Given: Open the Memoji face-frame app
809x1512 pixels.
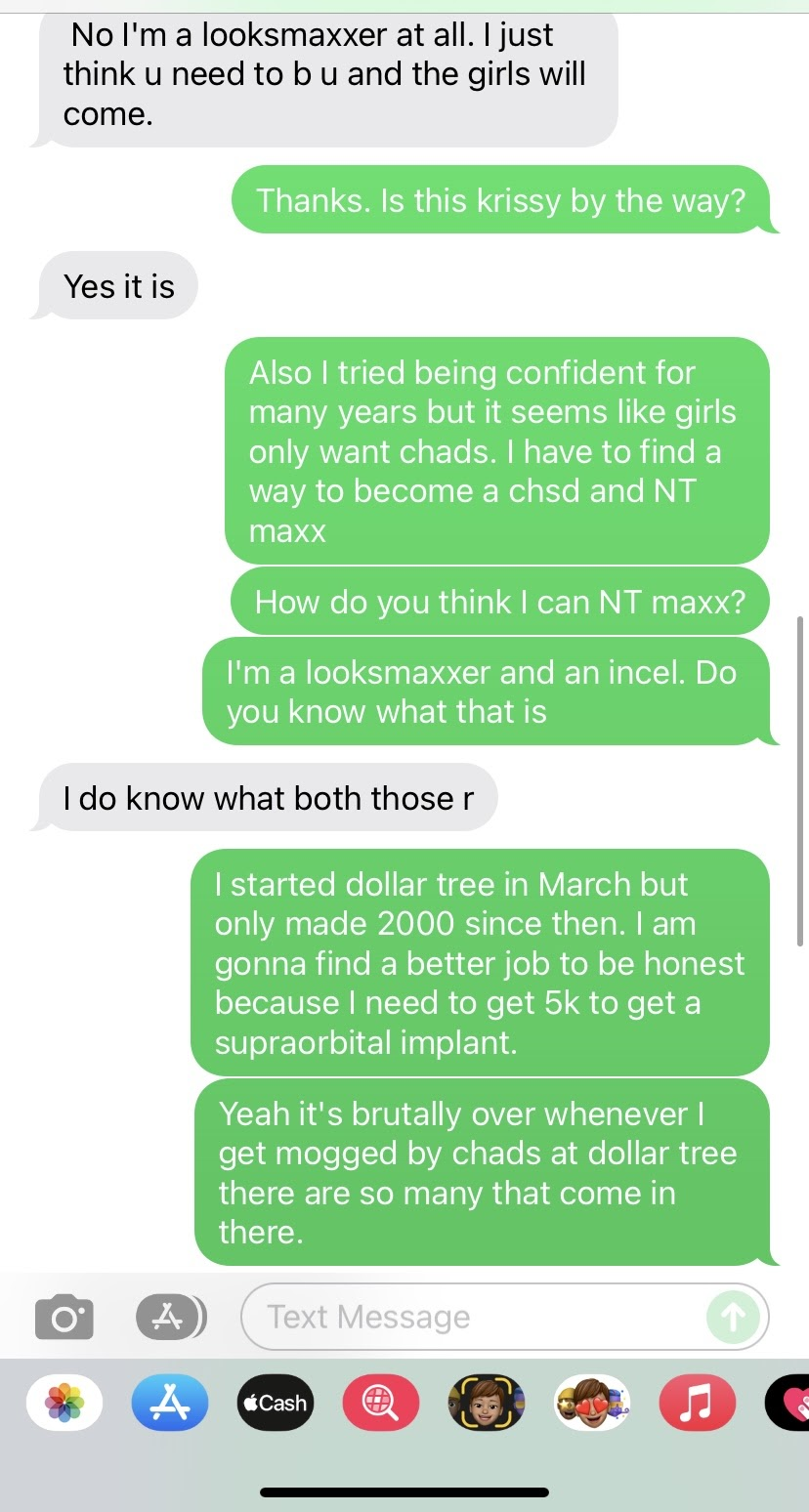Looking at the screenshot, I should (487, 1404).
